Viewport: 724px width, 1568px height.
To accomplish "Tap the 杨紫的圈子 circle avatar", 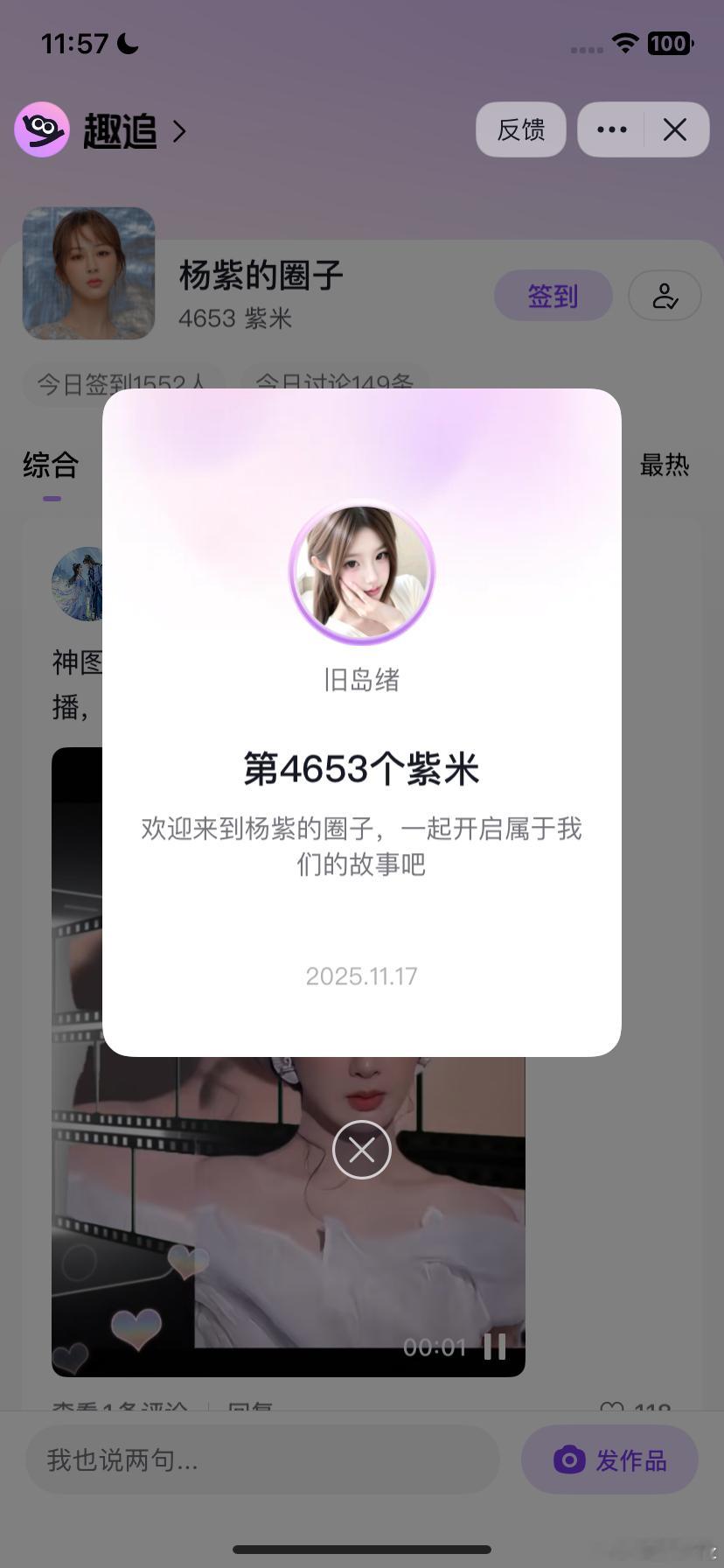I will pyautogui.click(x=88, y=274).
